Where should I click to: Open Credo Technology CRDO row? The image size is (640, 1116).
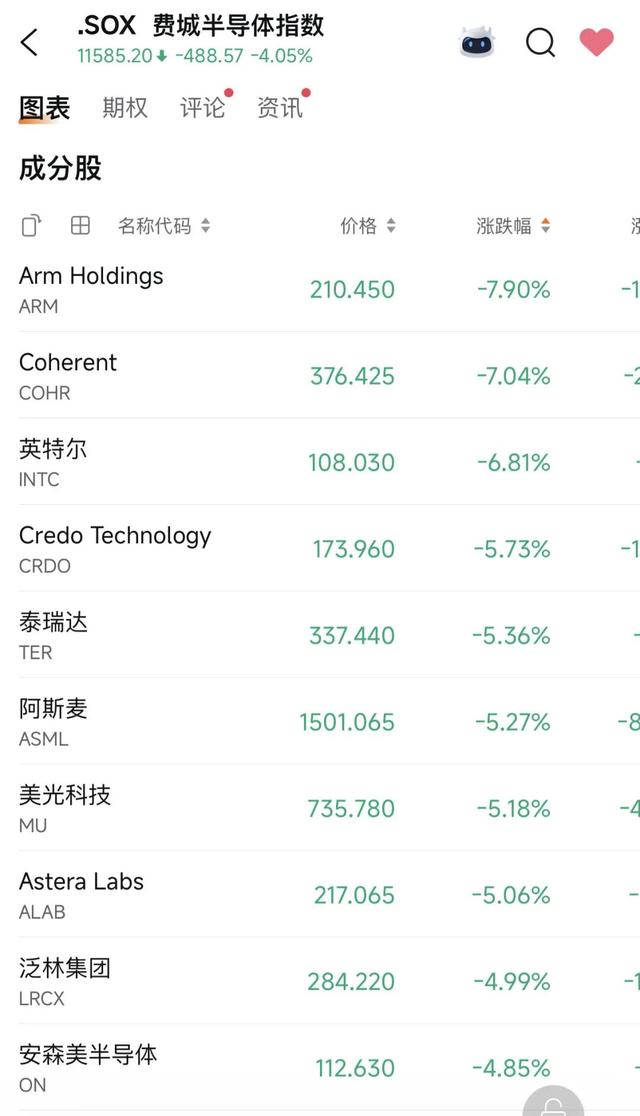[x=320, y=548]
